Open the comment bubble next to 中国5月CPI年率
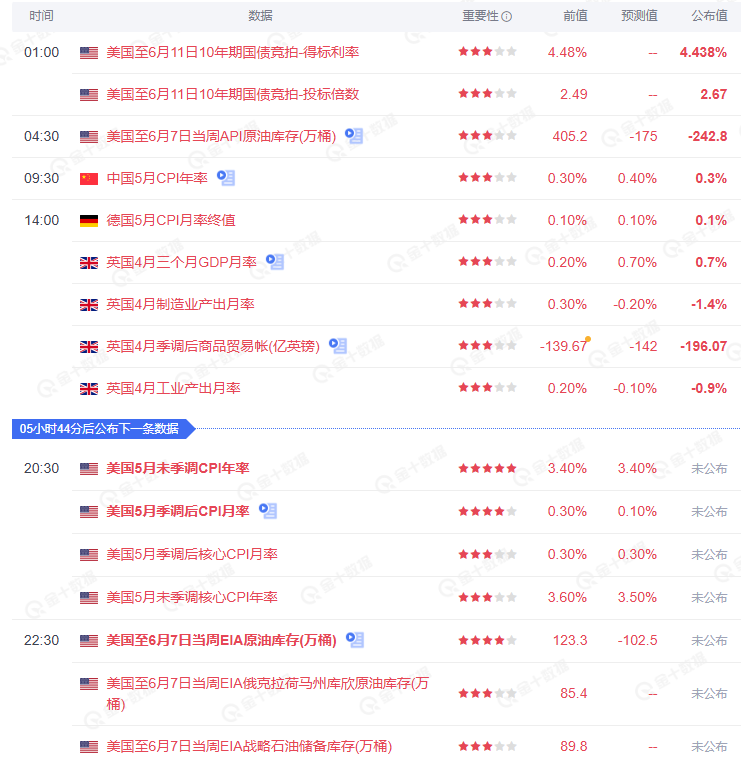 (x=226, y=178)
